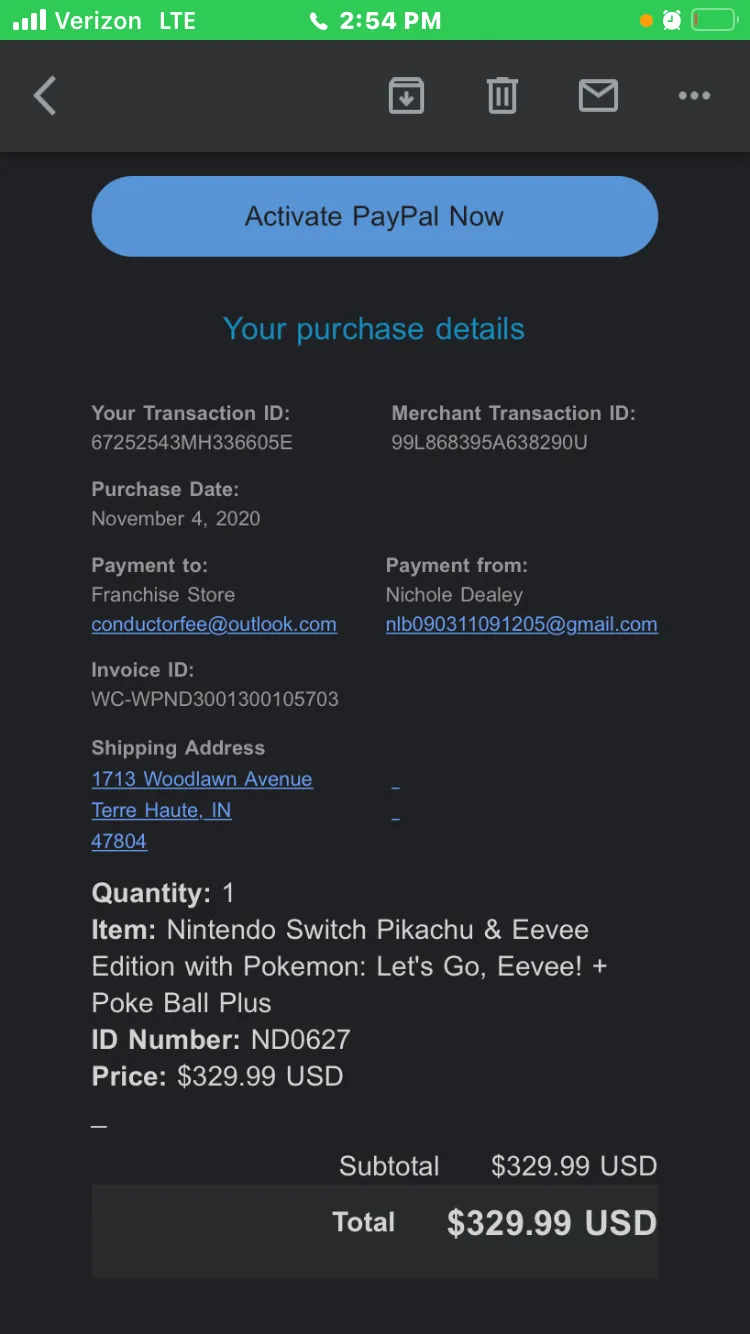Open the conductorfee@outlook.com email link
The width and height of the screenshot is (750, 1334).
214,624
